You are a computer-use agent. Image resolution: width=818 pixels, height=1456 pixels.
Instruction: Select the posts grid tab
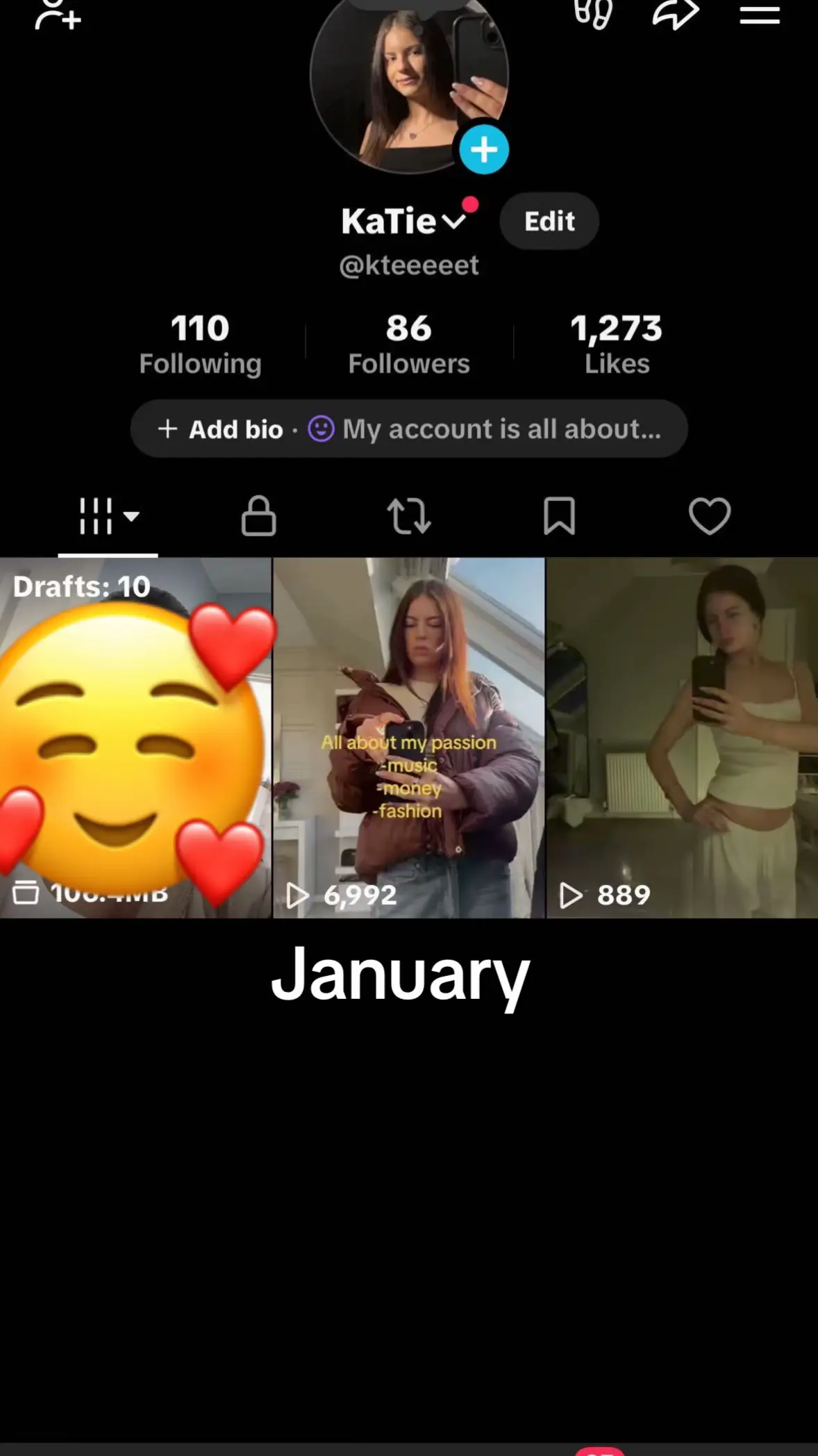click(108, 517)
